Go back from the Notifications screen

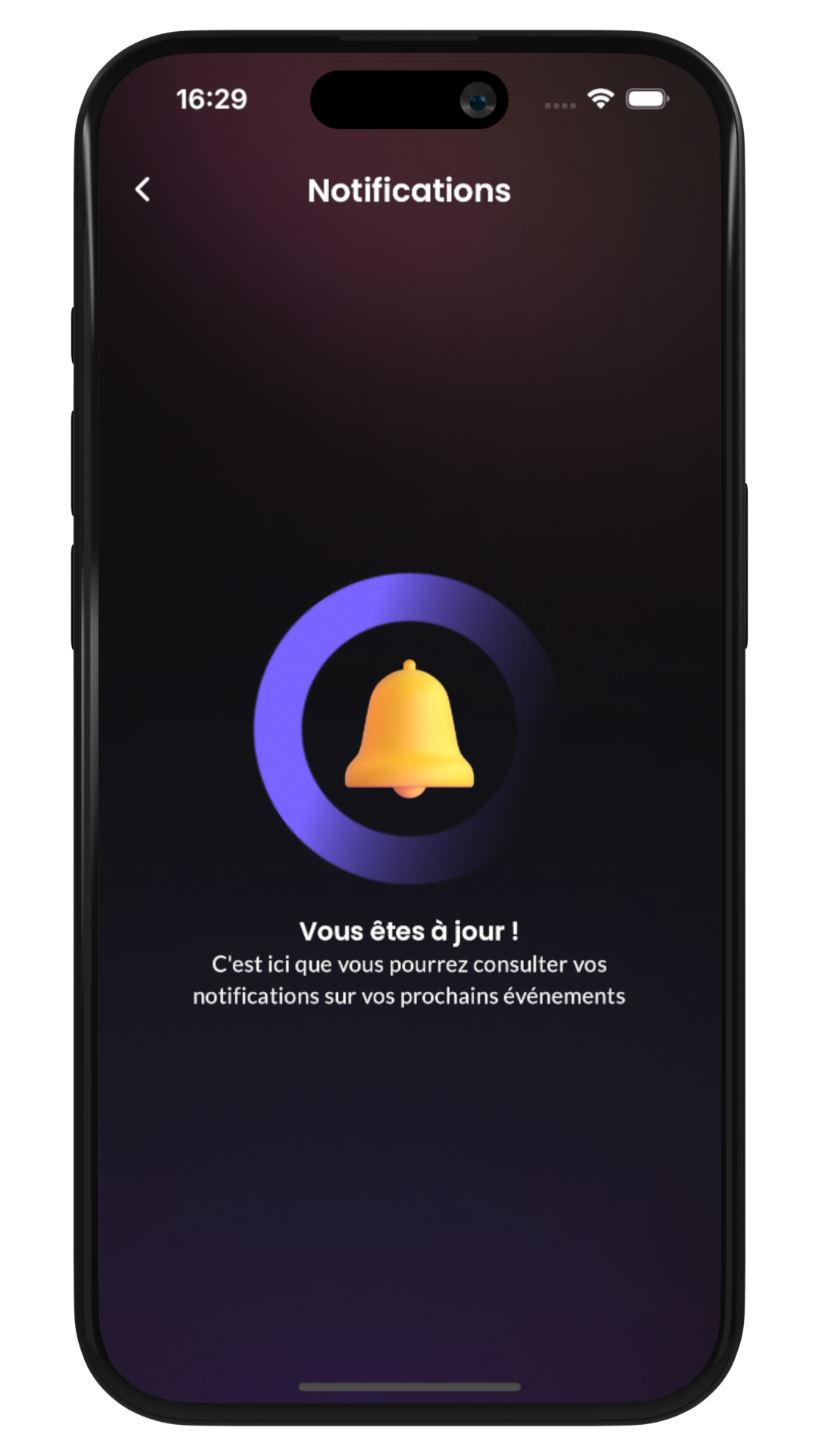pos(143,190)
